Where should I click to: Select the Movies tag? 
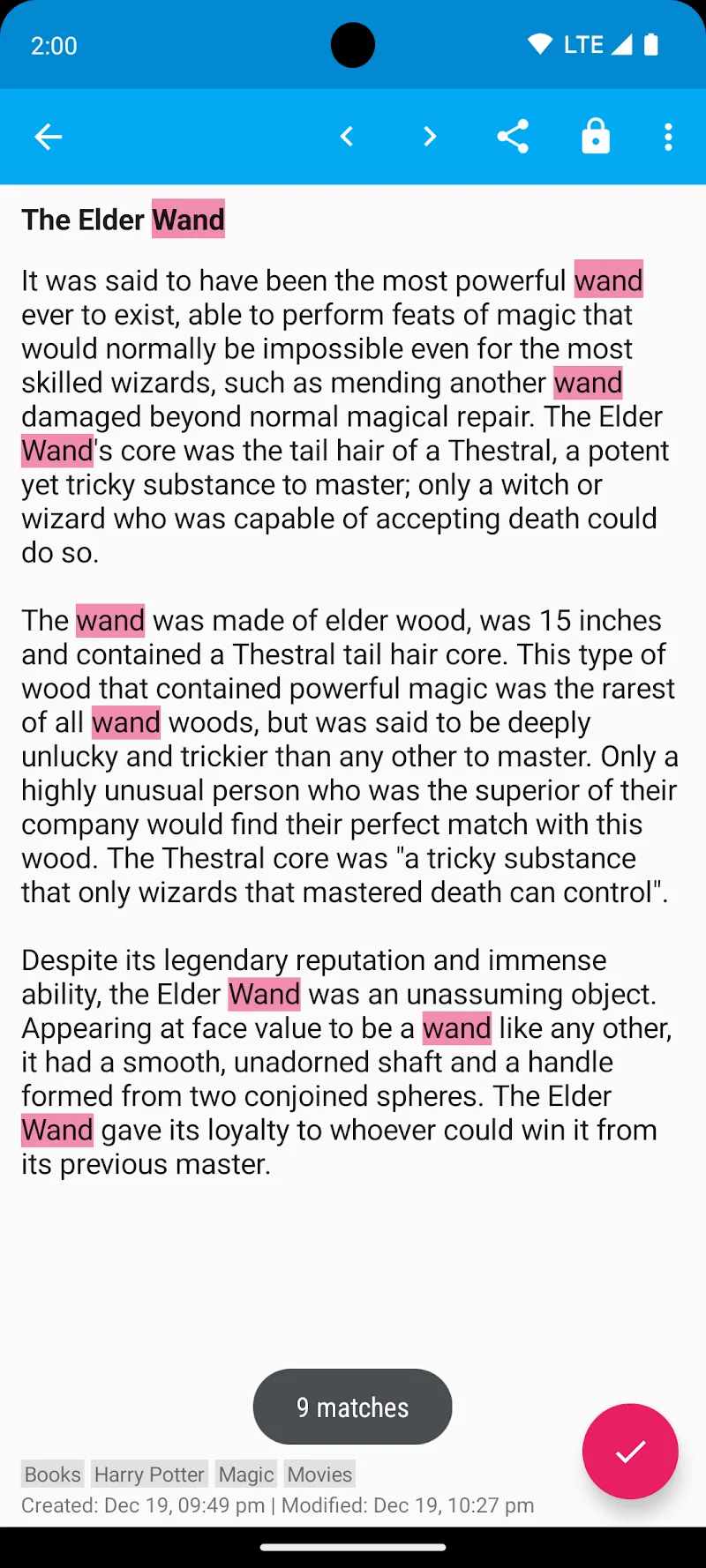pyautogui.click(x=319, y=1475)
